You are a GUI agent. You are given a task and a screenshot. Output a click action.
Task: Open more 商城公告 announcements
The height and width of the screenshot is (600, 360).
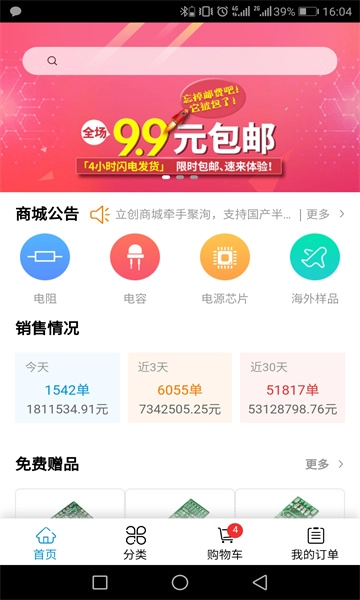(324, 214)
